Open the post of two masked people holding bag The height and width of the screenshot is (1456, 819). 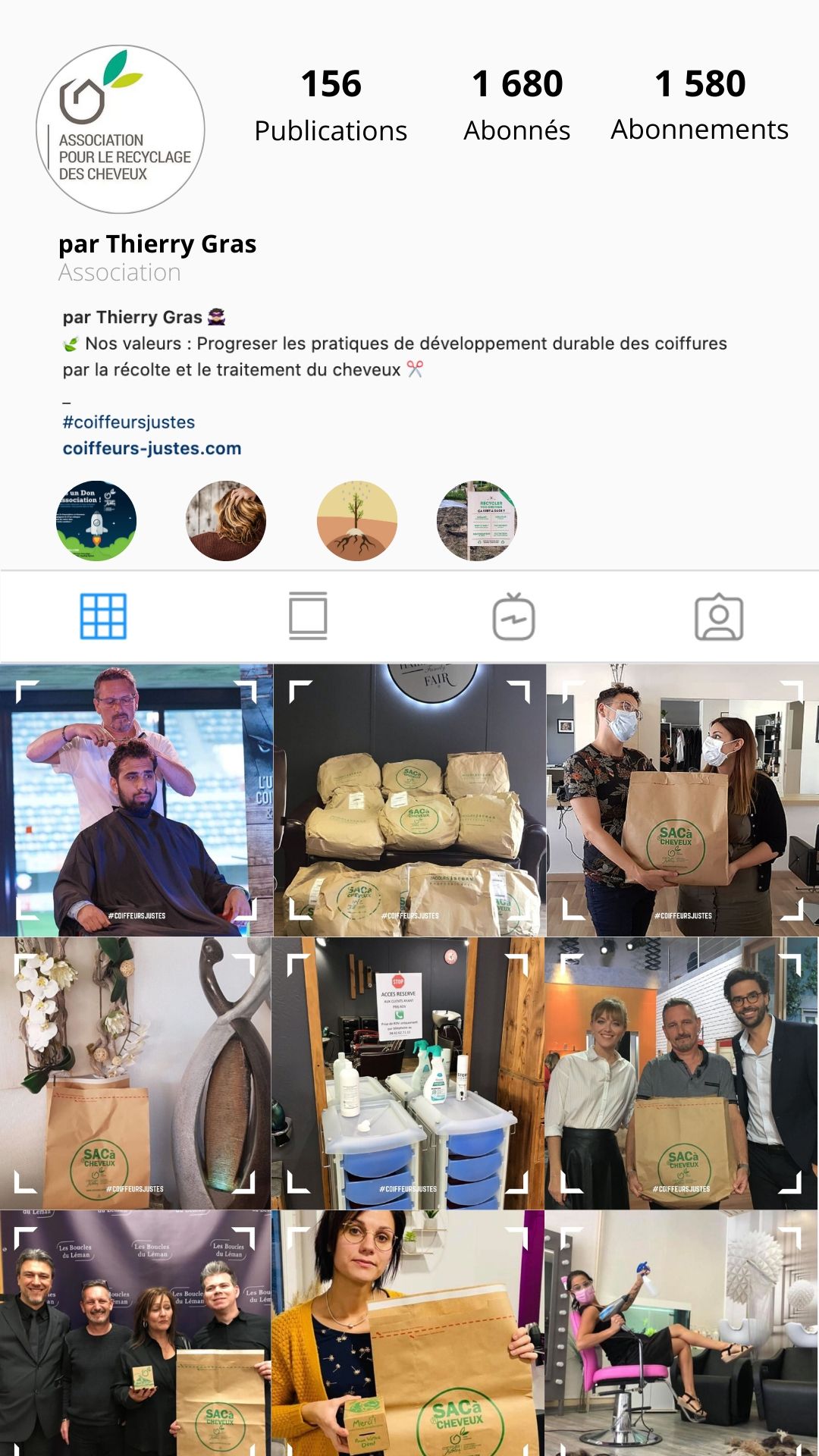coord(682,800)
